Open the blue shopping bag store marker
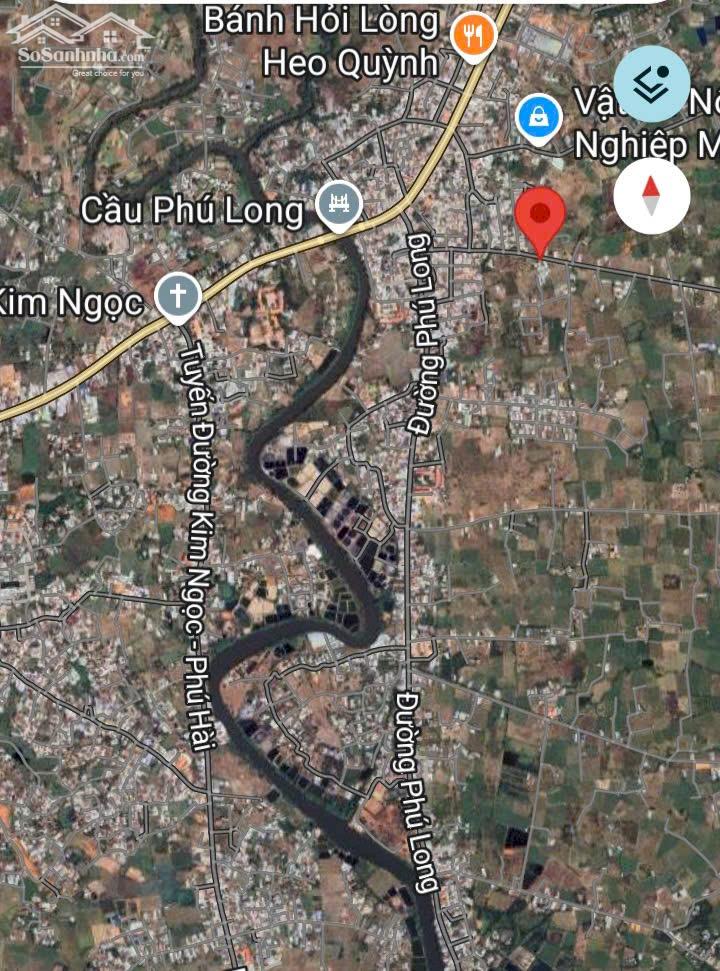 (x=539, y=118)
